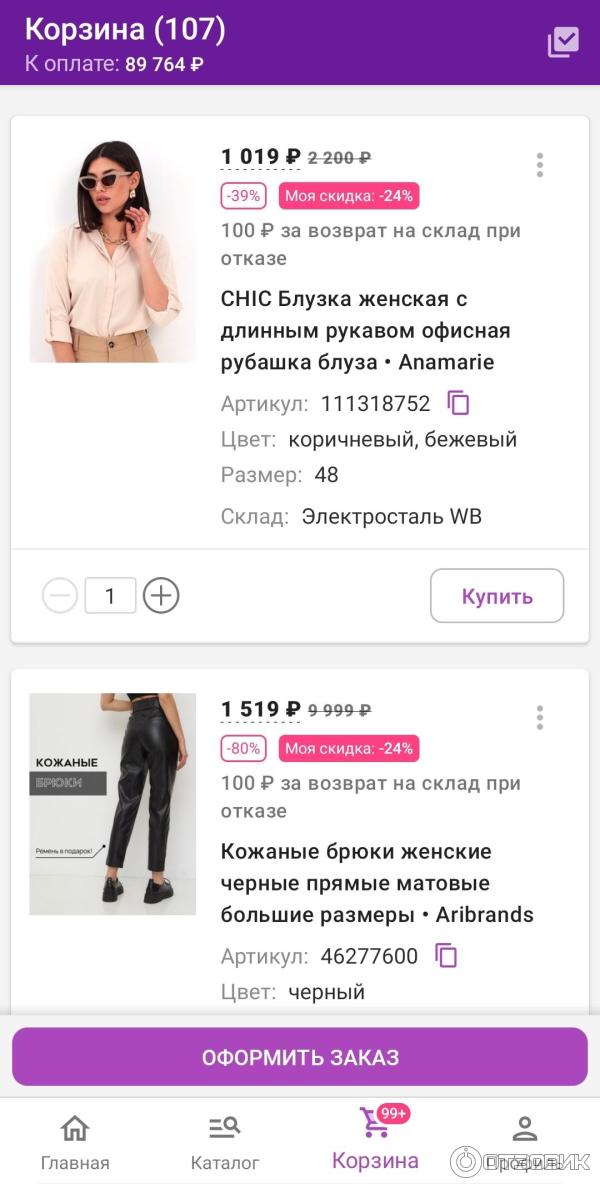Viewport: 600px width, 1188px height.
Task: Tap the quantity field showing 1
Action: 110,596
